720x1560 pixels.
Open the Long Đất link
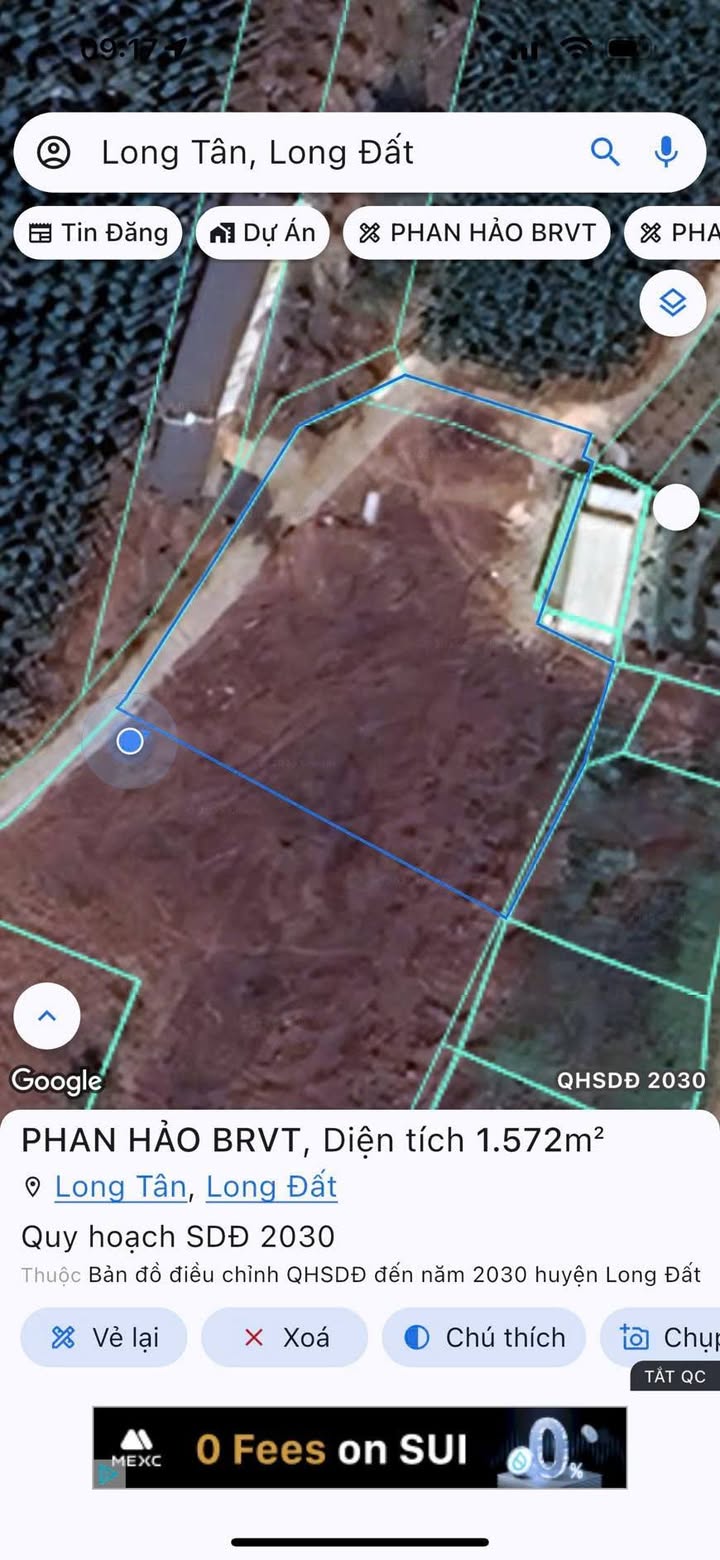(271, 1187)
